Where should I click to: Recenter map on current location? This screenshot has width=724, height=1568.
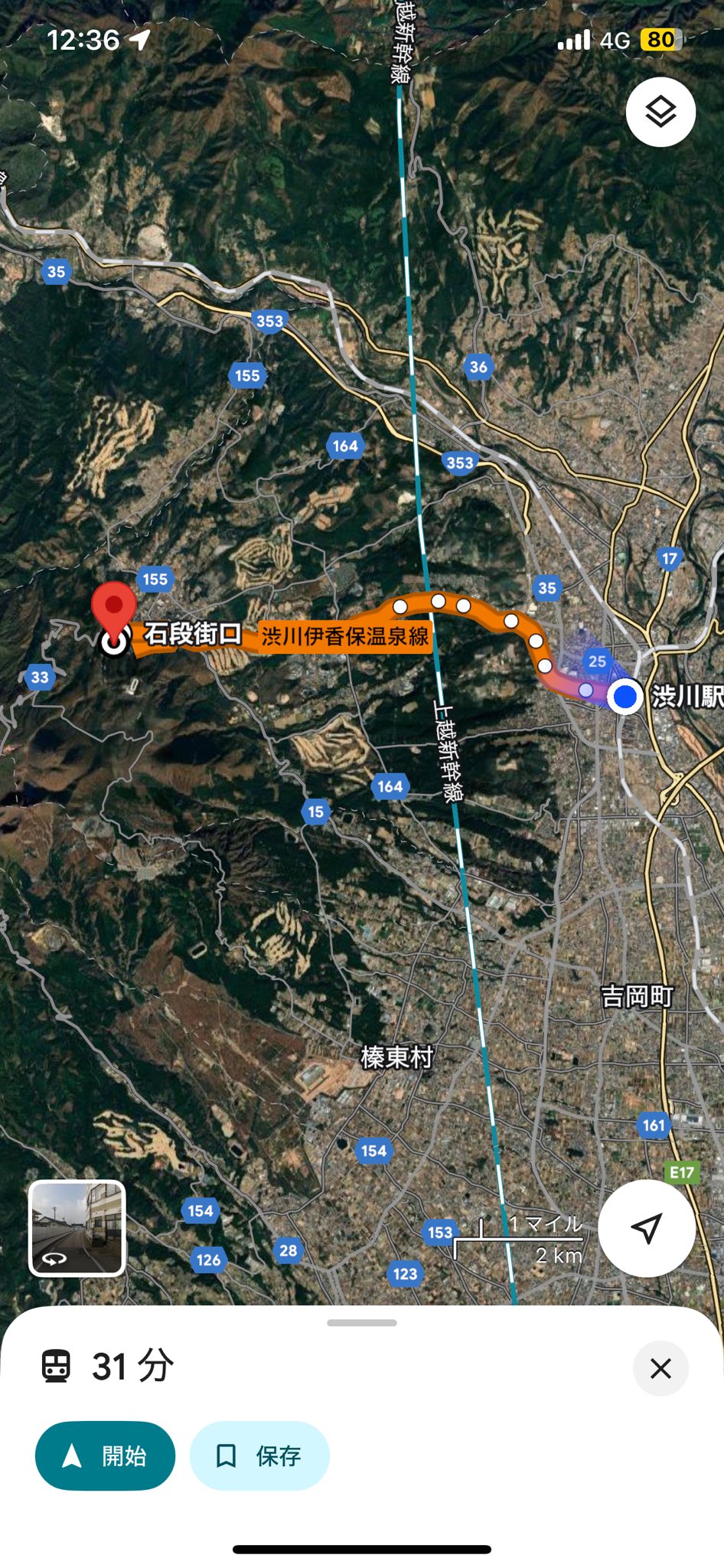(647, 1228)
